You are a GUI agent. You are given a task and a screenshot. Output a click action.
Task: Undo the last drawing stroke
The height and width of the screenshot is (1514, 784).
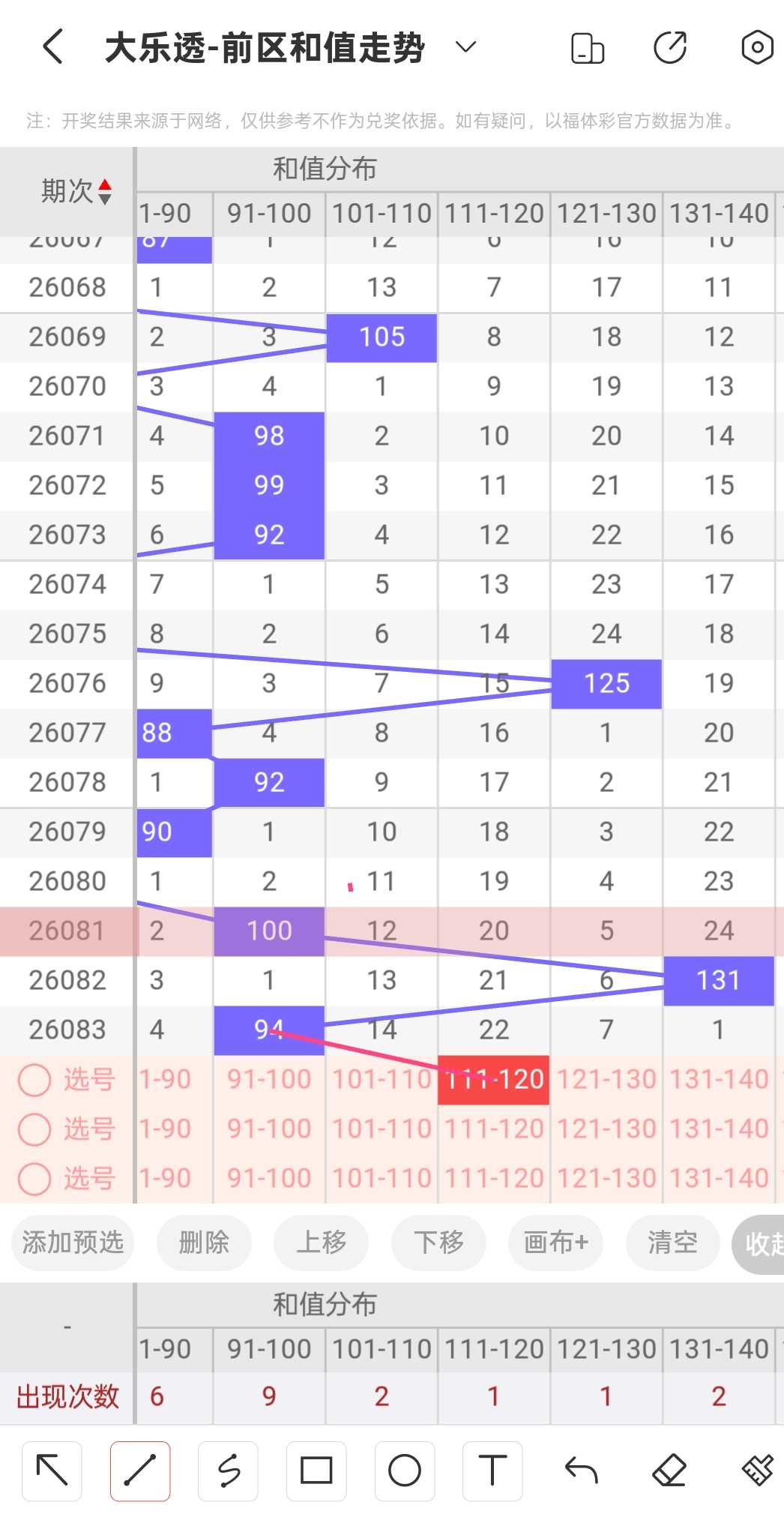point(581,1471)
